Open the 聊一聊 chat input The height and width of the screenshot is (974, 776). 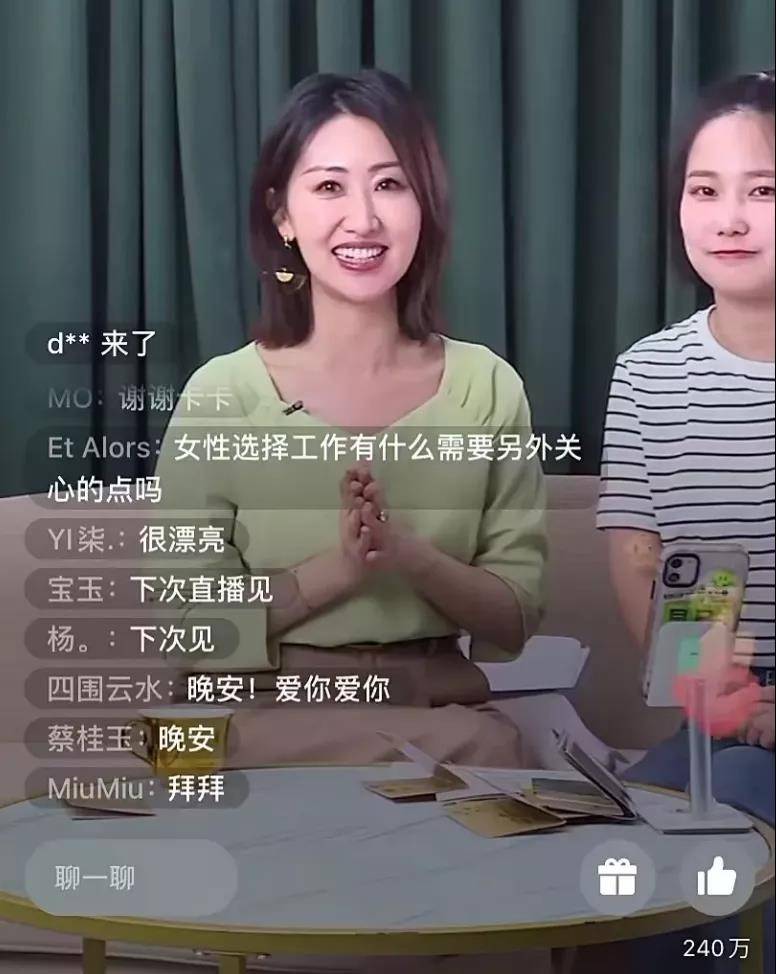click(x=130, y=878)
